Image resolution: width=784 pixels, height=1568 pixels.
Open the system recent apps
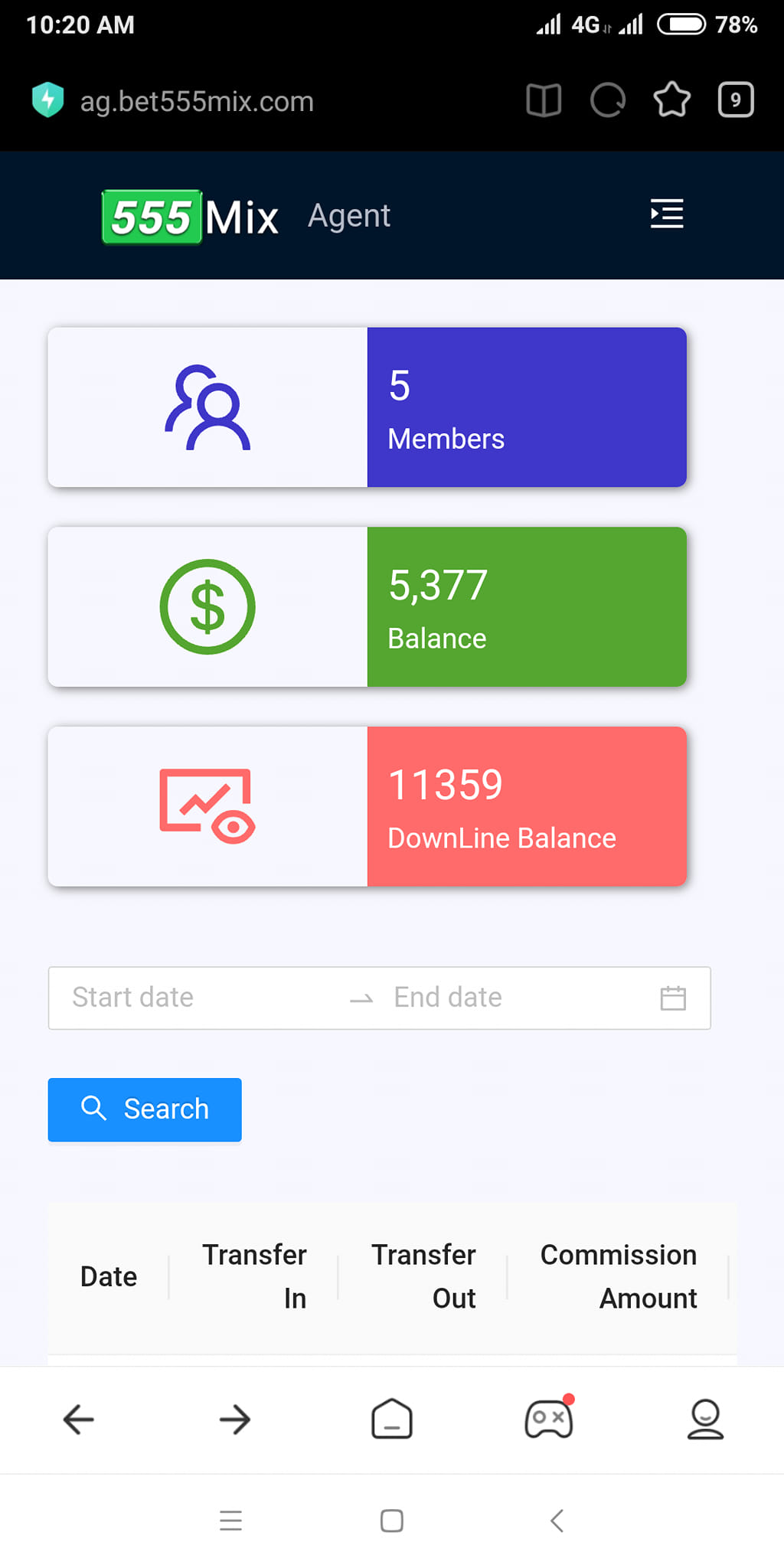[230, 1520]
